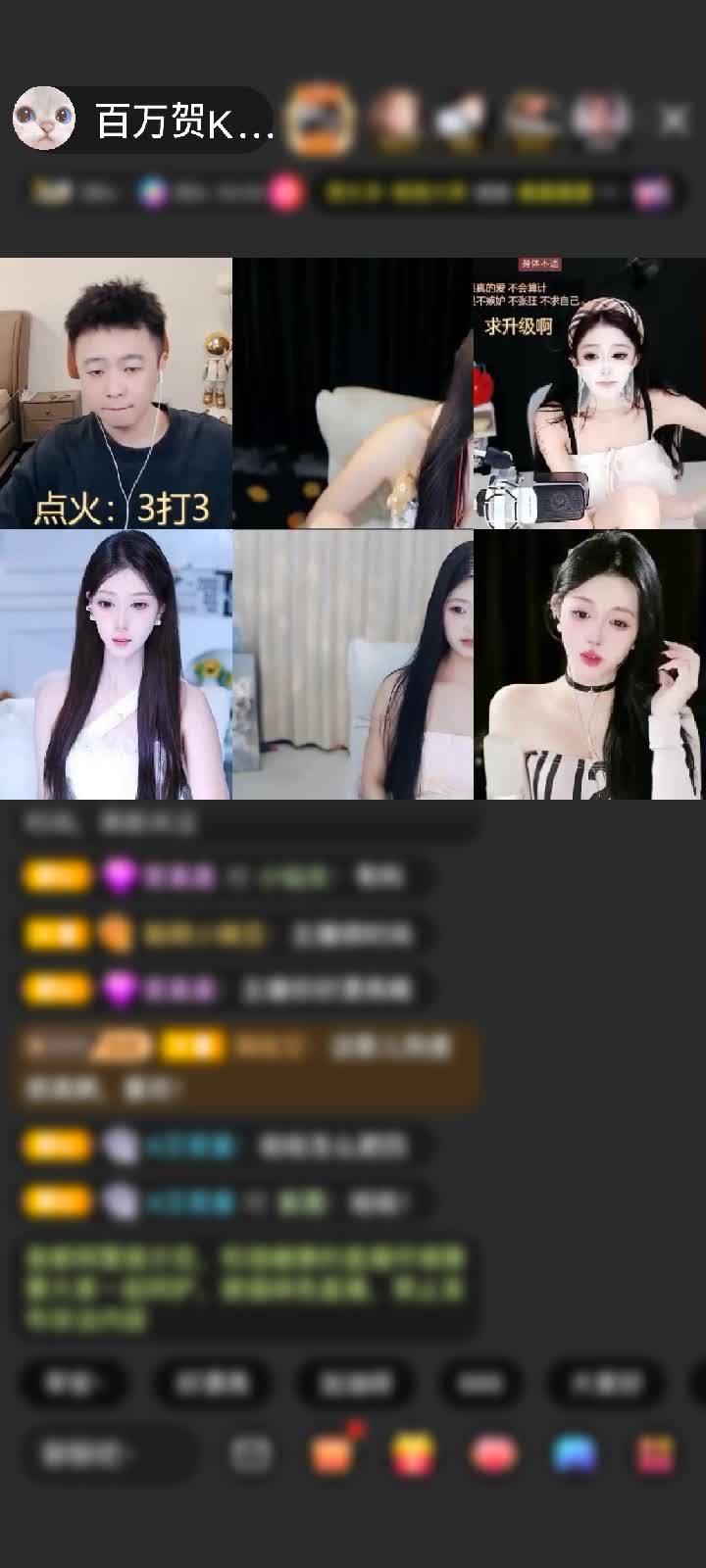Open the striped-top guest video tile

[x=588, y=666]
